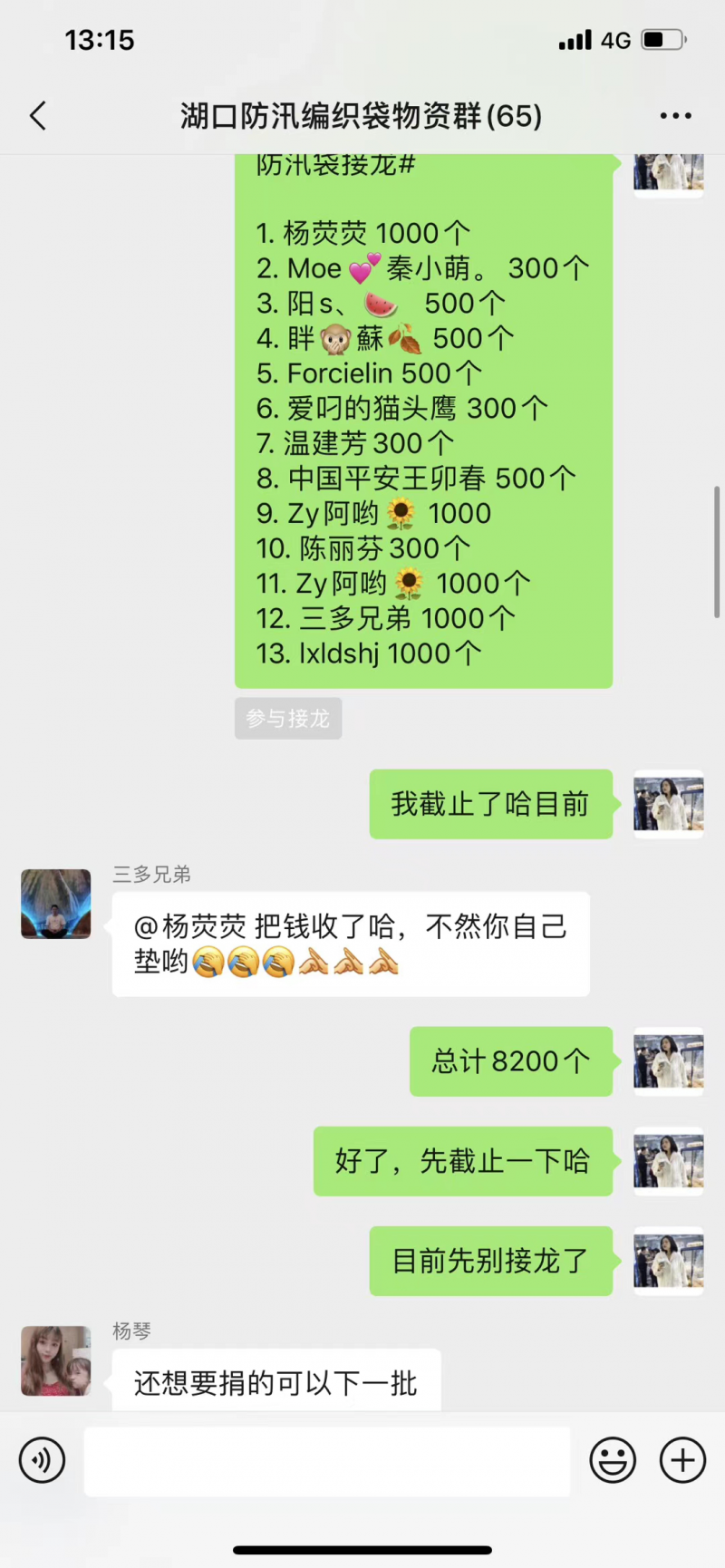Tap the 参与接龙 button
Image resolution: width=725 pixels, height=1568 pixels.
(x=288, y=719)
